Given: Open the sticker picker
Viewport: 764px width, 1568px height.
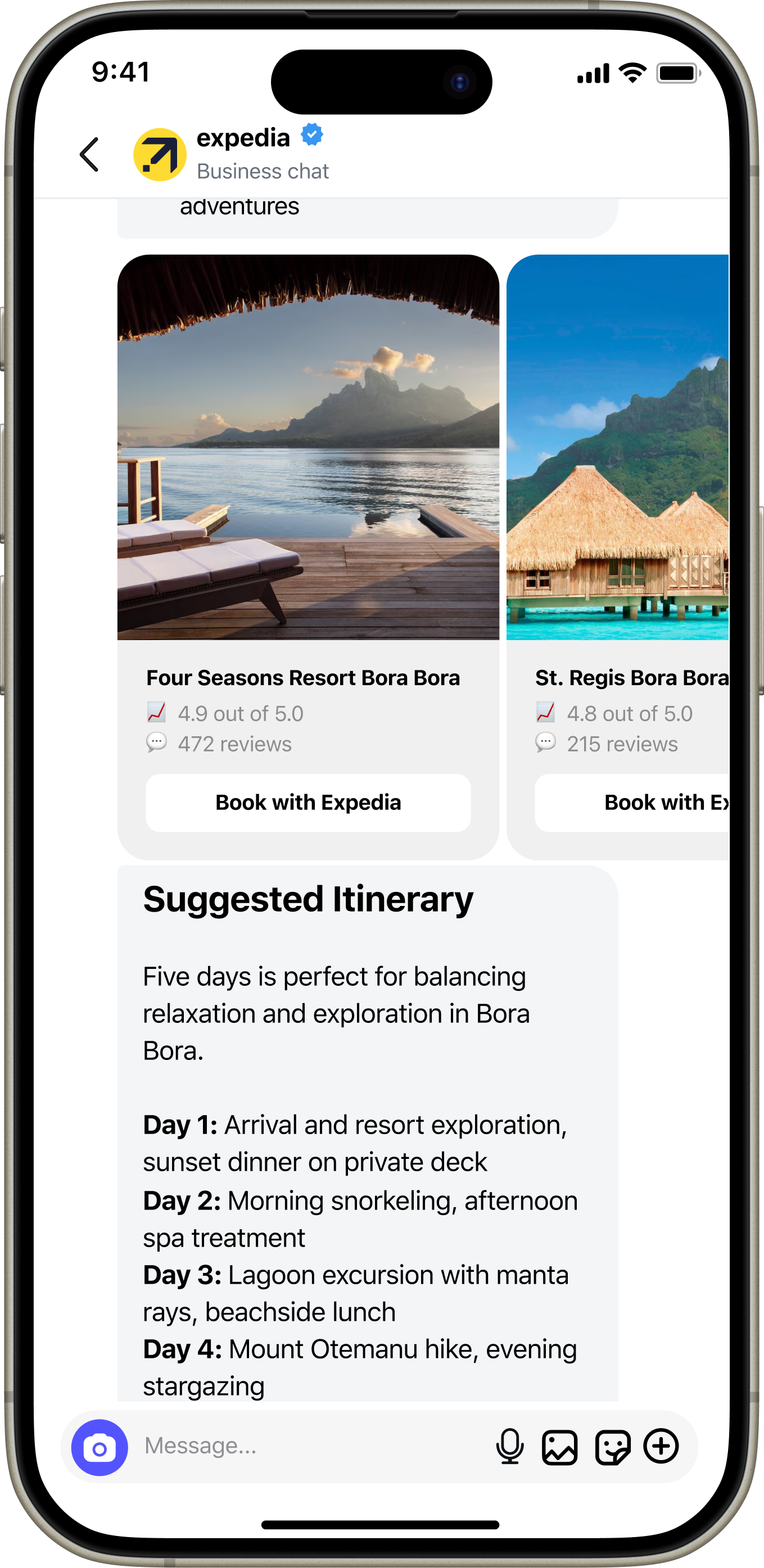Looking at the screenshot, I should pyautogui.click(x=612, y=1447).
